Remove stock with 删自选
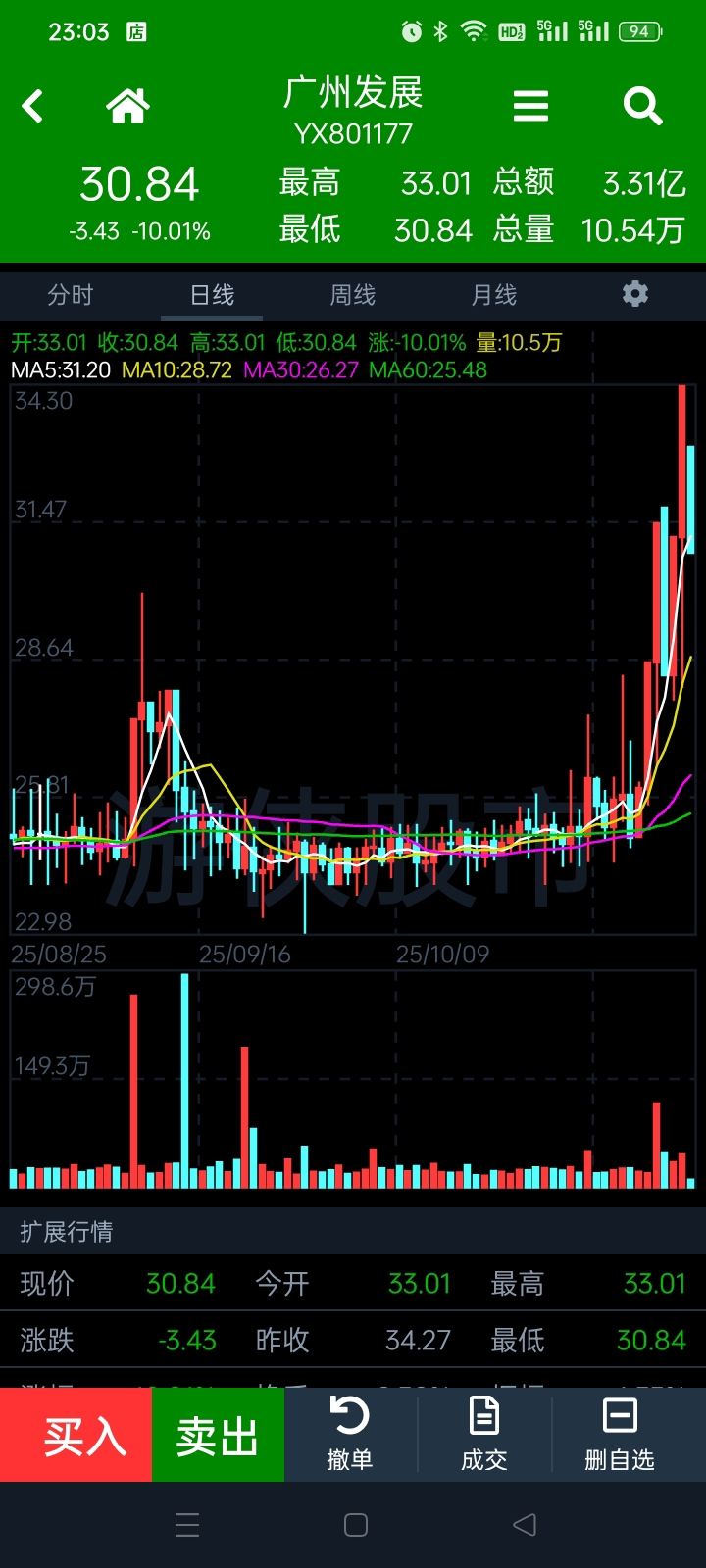The image size is (706, 1568). point(620,1435)
